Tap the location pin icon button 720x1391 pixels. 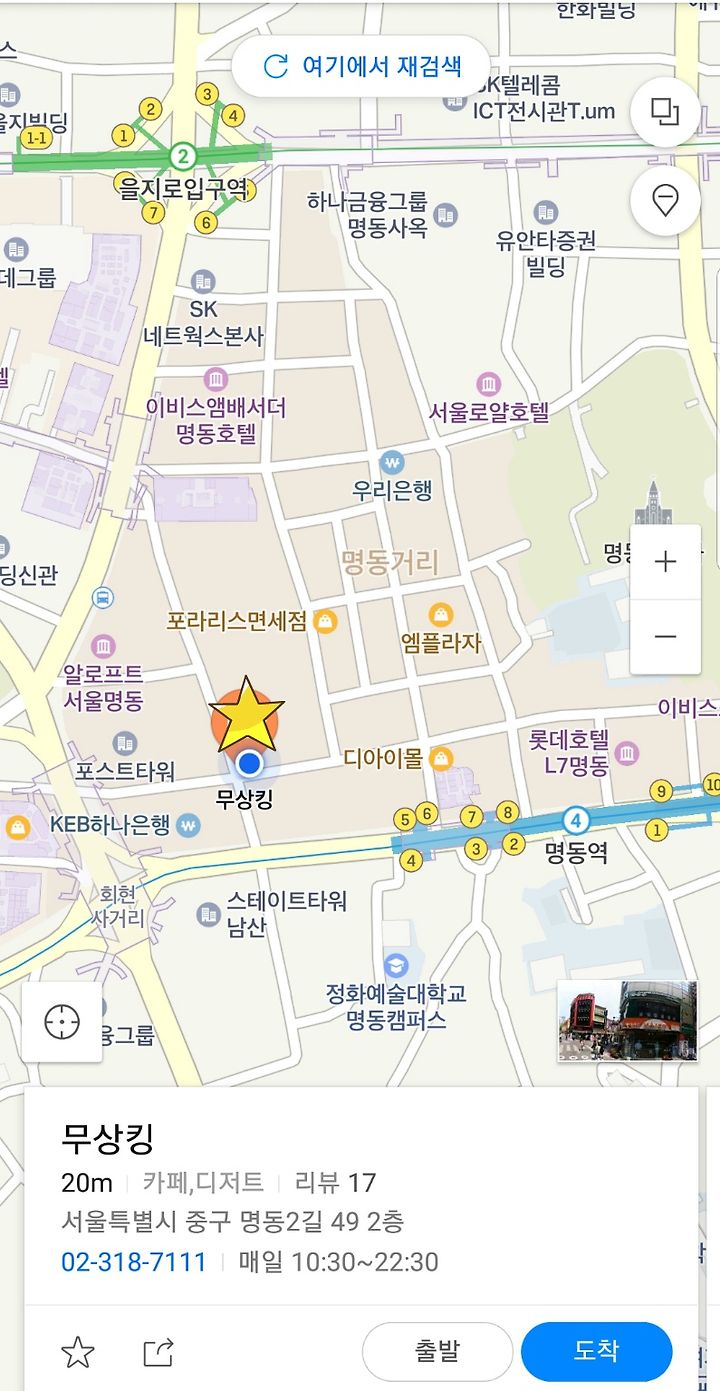[665, 201]
